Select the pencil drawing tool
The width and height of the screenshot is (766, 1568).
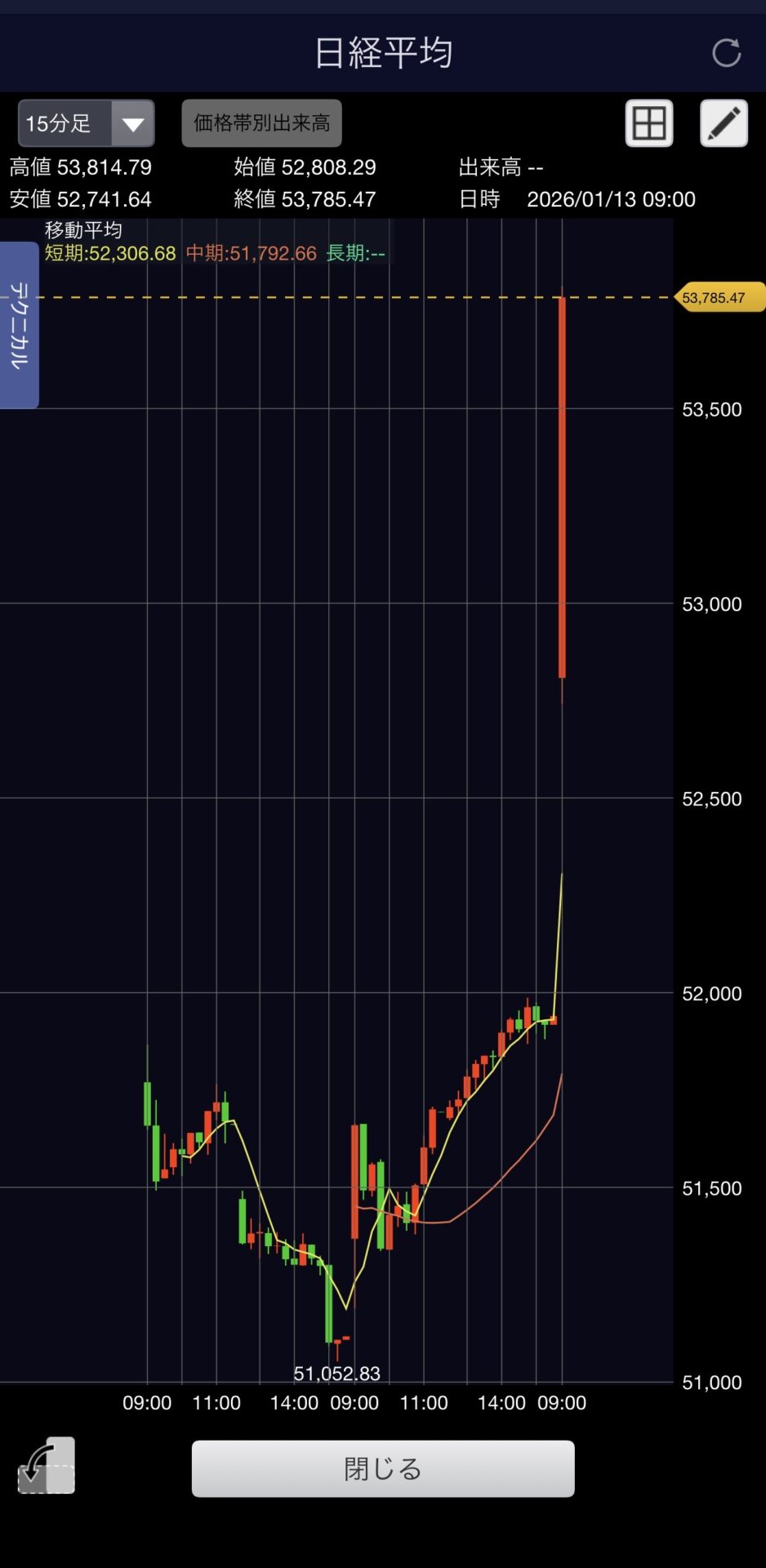pyautogui.click(x=723, y=122)
